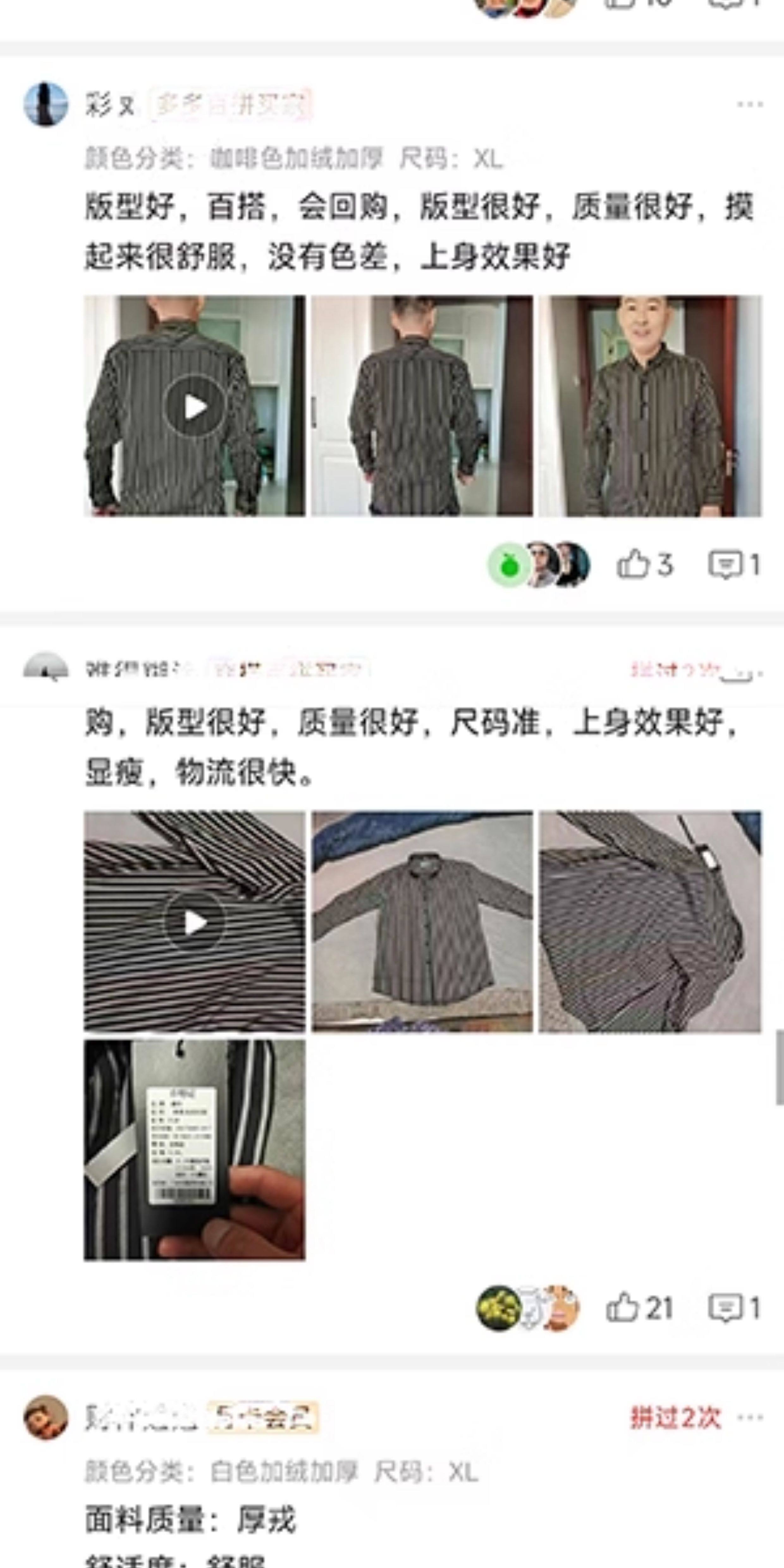
Task: Open overflow menu on the 拼过2次 review
Action: pyautogui.click(x=749, y=1418)
